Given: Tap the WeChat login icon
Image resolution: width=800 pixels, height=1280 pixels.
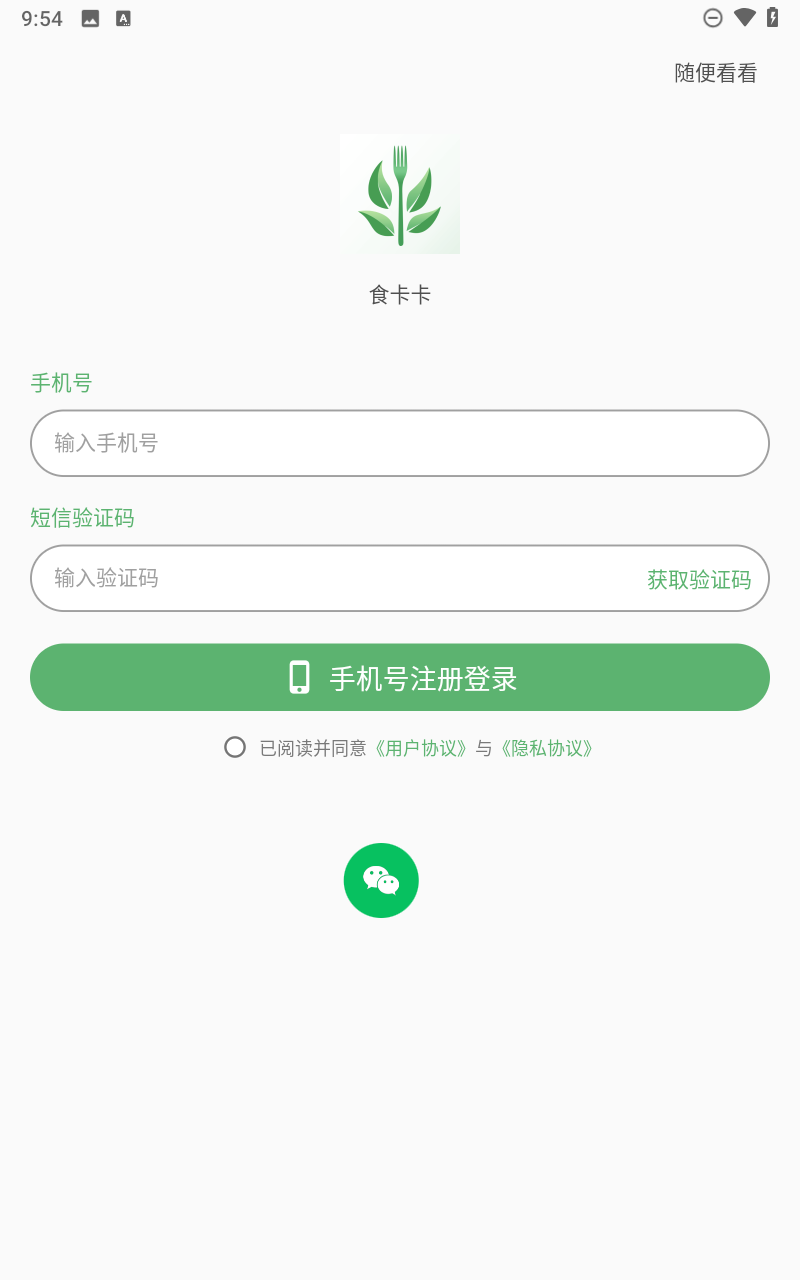Looking at the screenshot, I should coord(381,880).
